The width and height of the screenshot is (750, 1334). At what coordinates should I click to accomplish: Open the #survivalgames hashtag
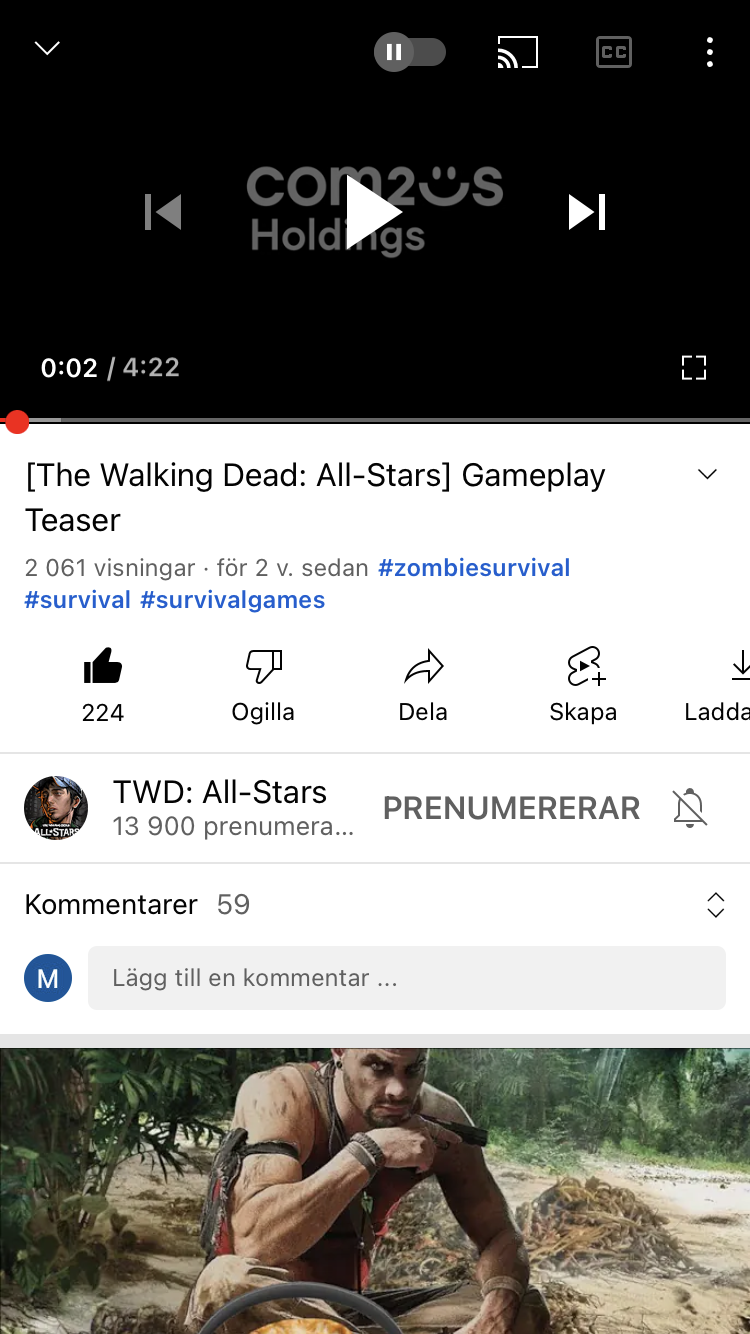click(x=232, y=600)
